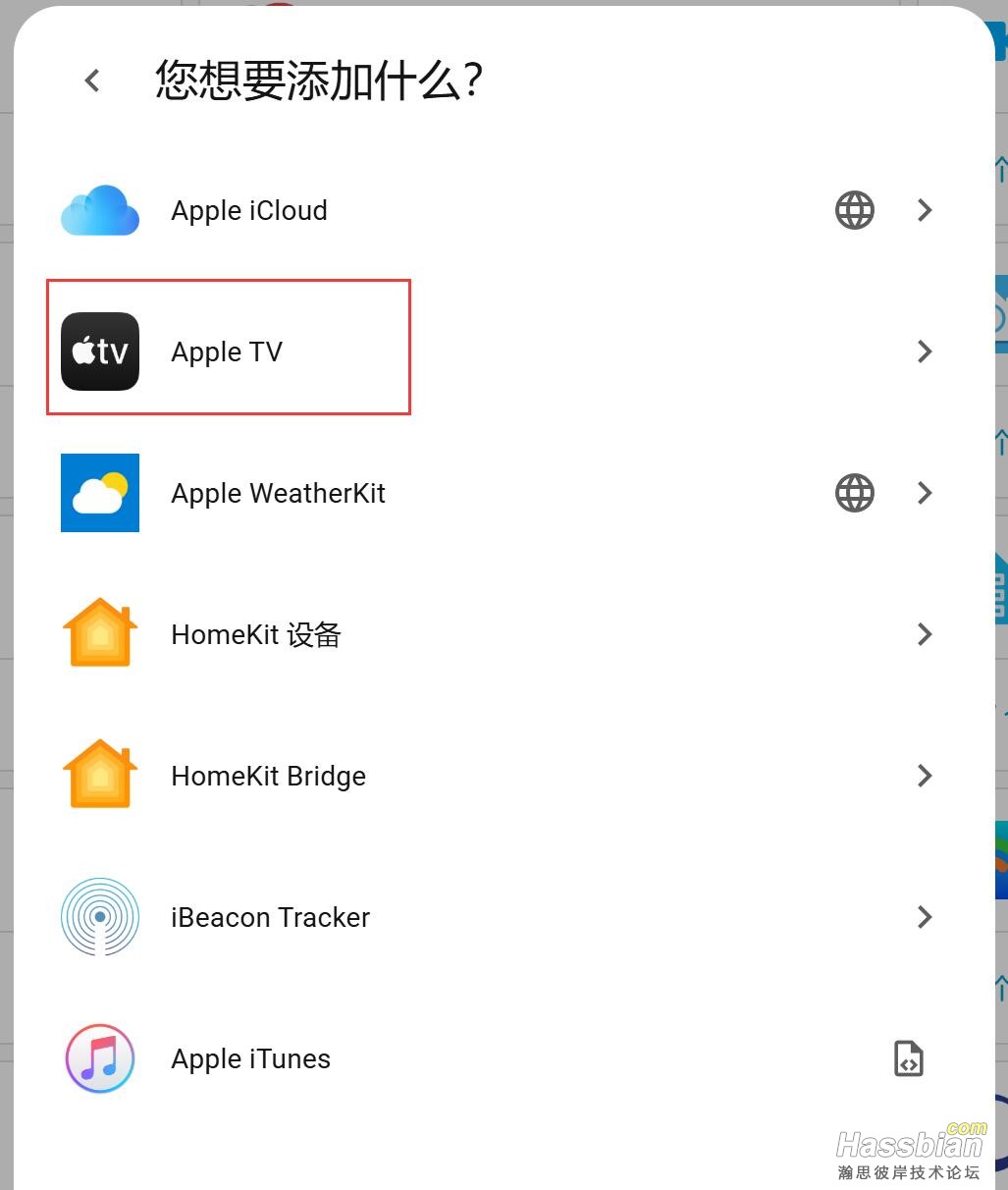This screenshot has width=1008, height=1190.
Task: Select HomeKit Bridge integration
Action: (x=268, y=776)
